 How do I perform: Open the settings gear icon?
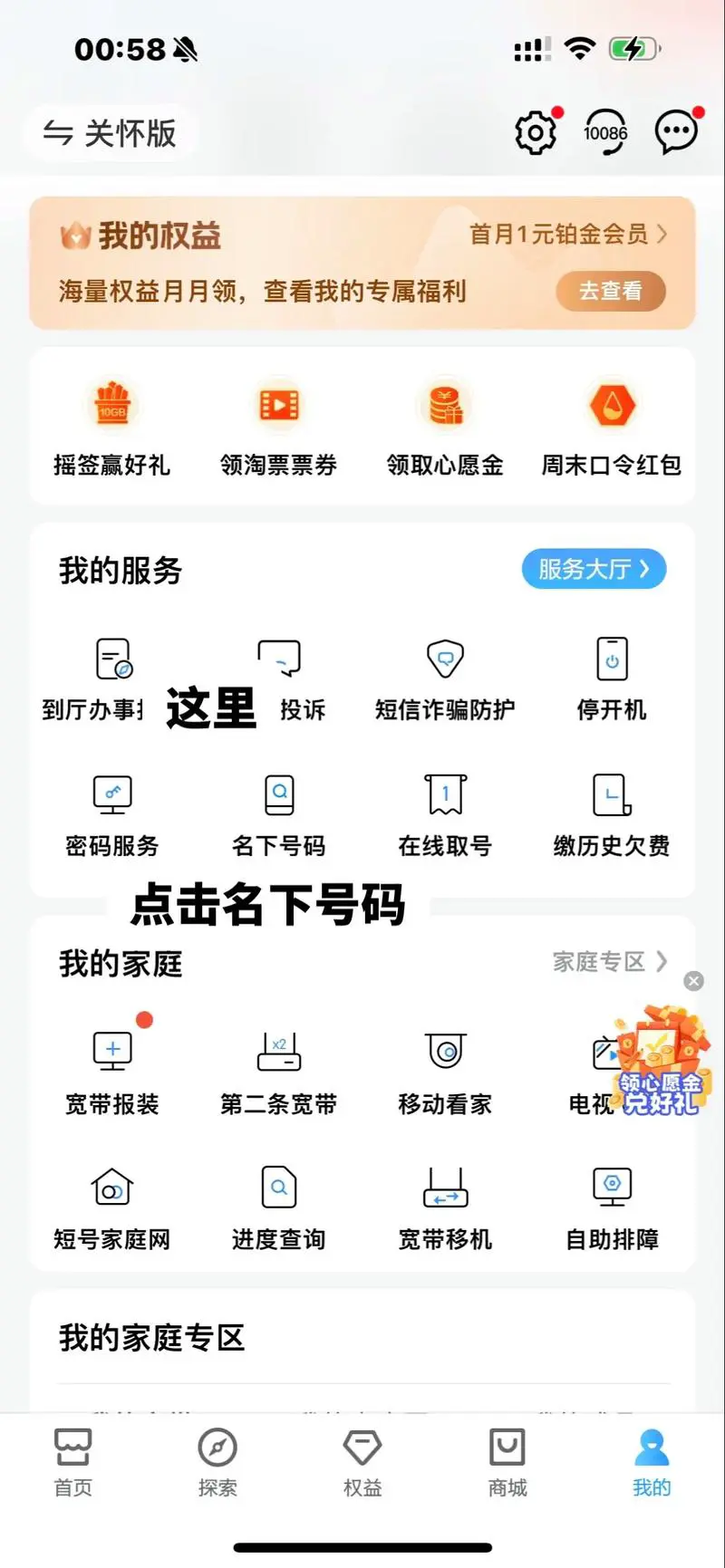click(x=535, y=131)
